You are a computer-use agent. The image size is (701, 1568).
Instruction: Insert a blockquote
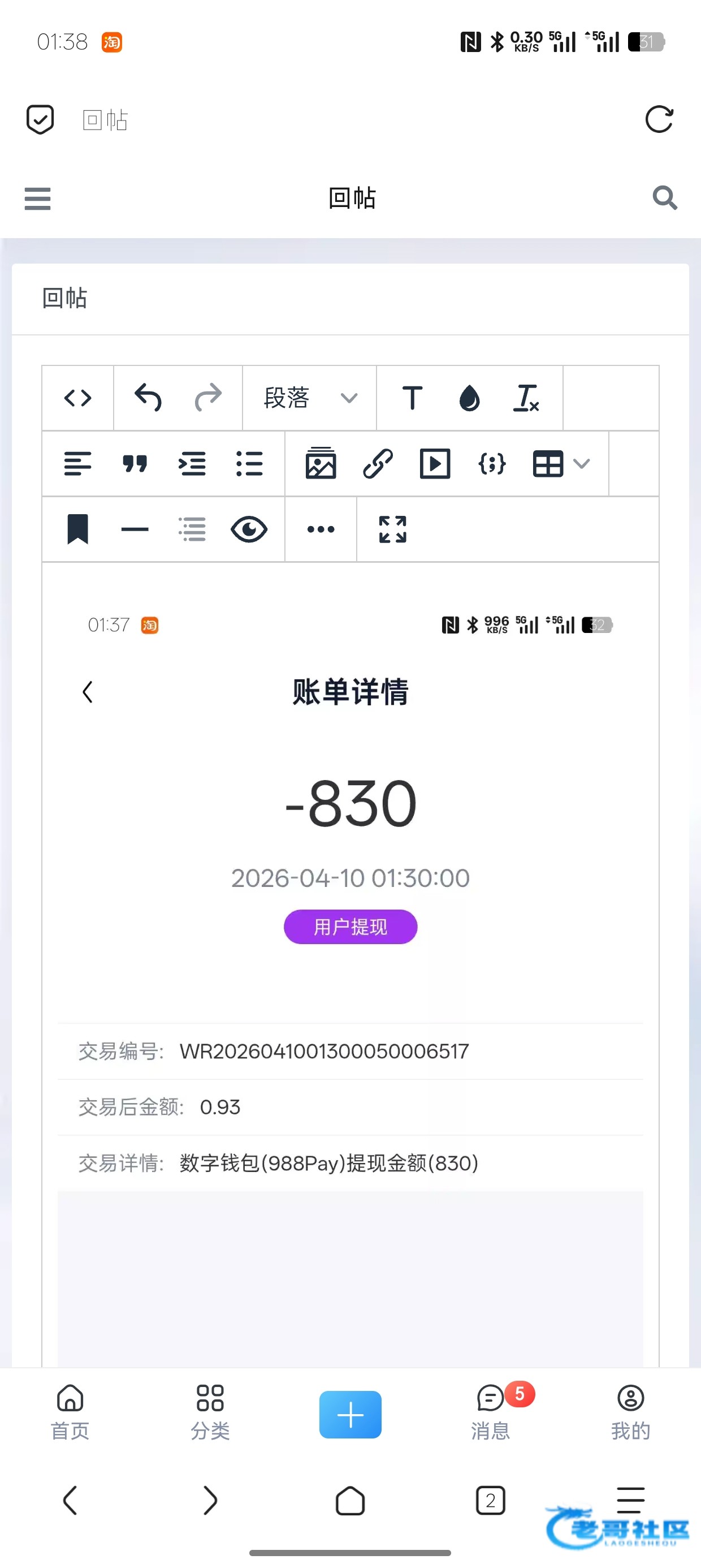coord(135,464)
